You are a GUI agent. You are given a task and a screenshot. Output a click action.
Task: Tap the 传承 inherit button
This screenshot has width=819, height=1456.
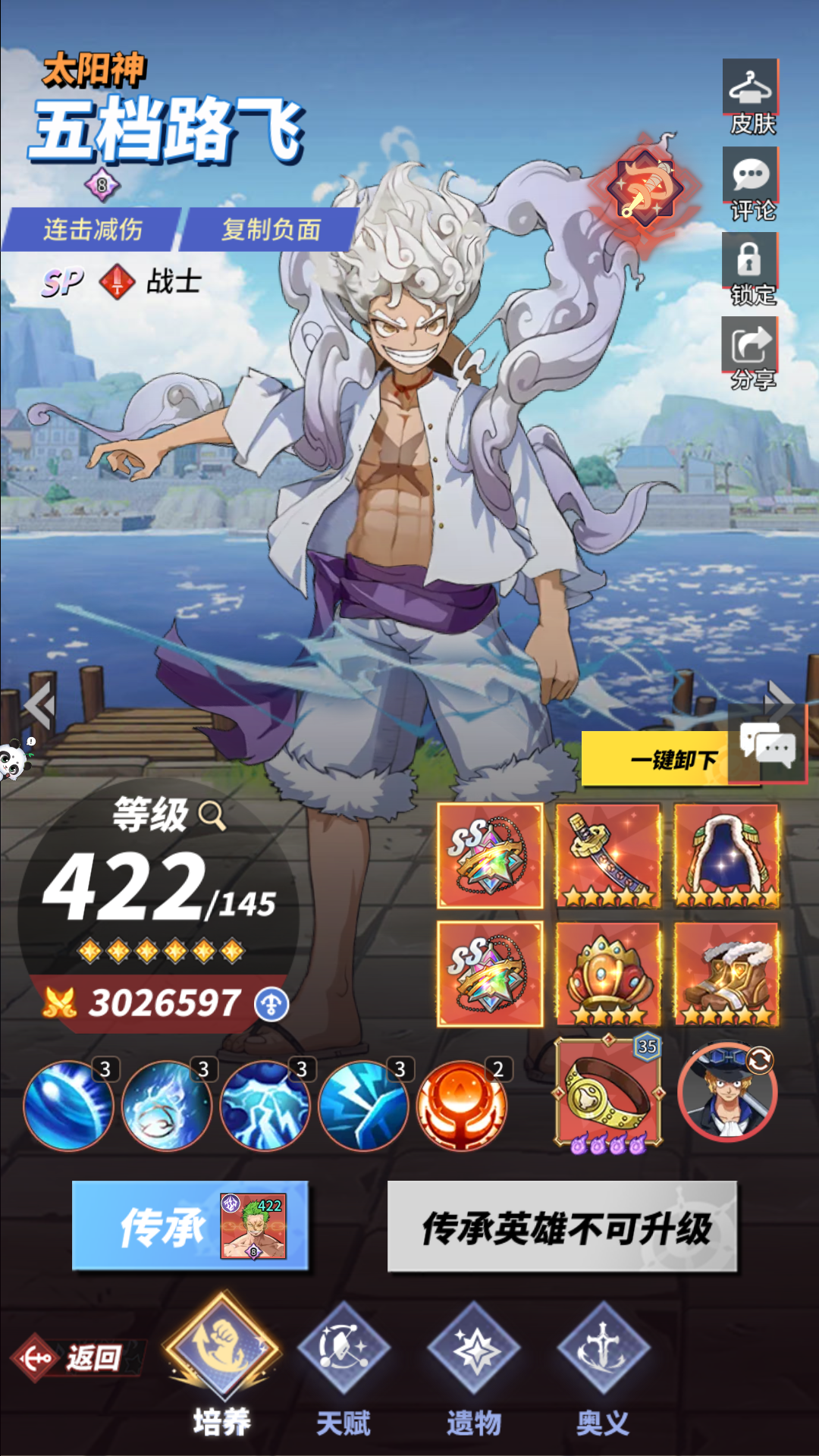190,1225
